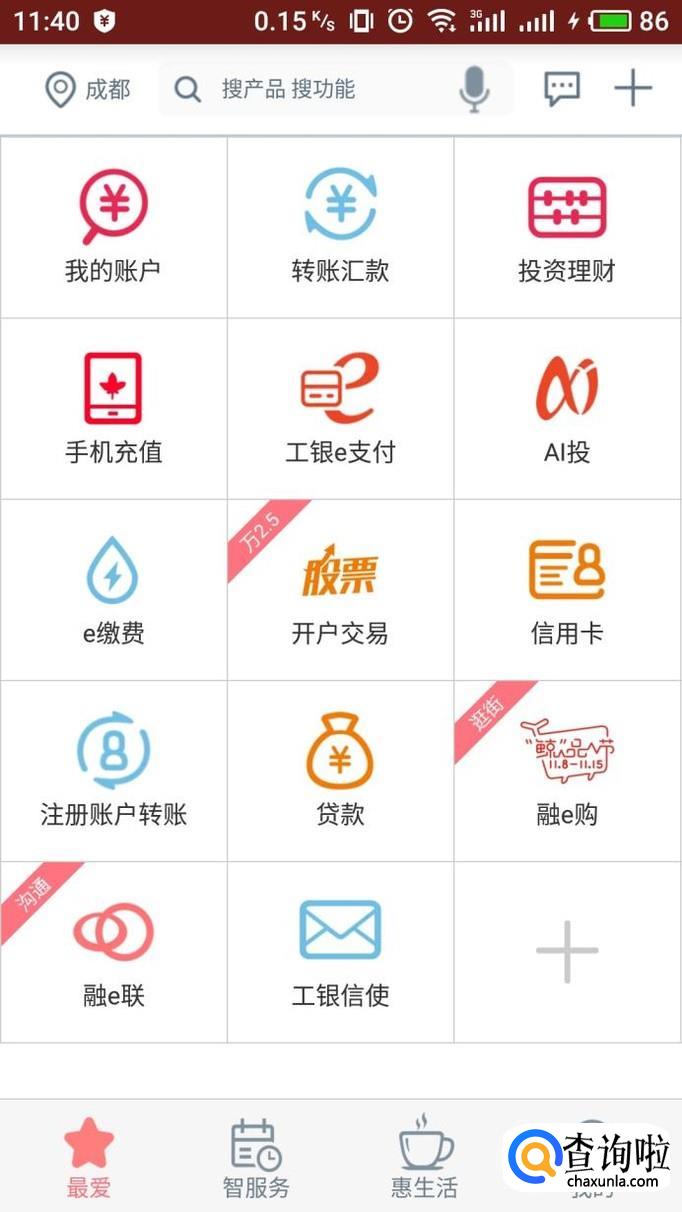682x1212 pixels.
Task: Select 手机充值
Action: (114, 408)
